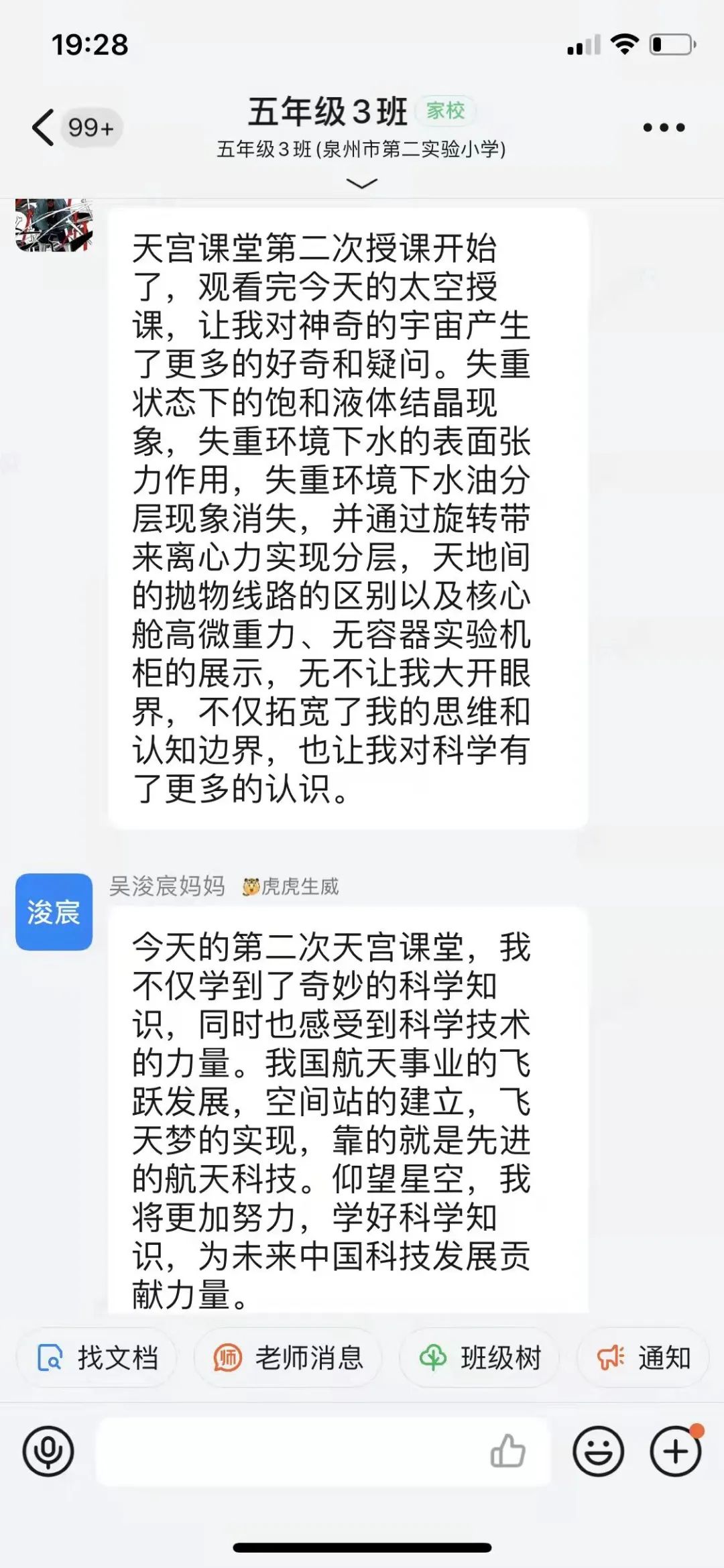Open 吴浚宸妈妈's blue avatar
The image size is (724, 1568).
coord(54,911)
